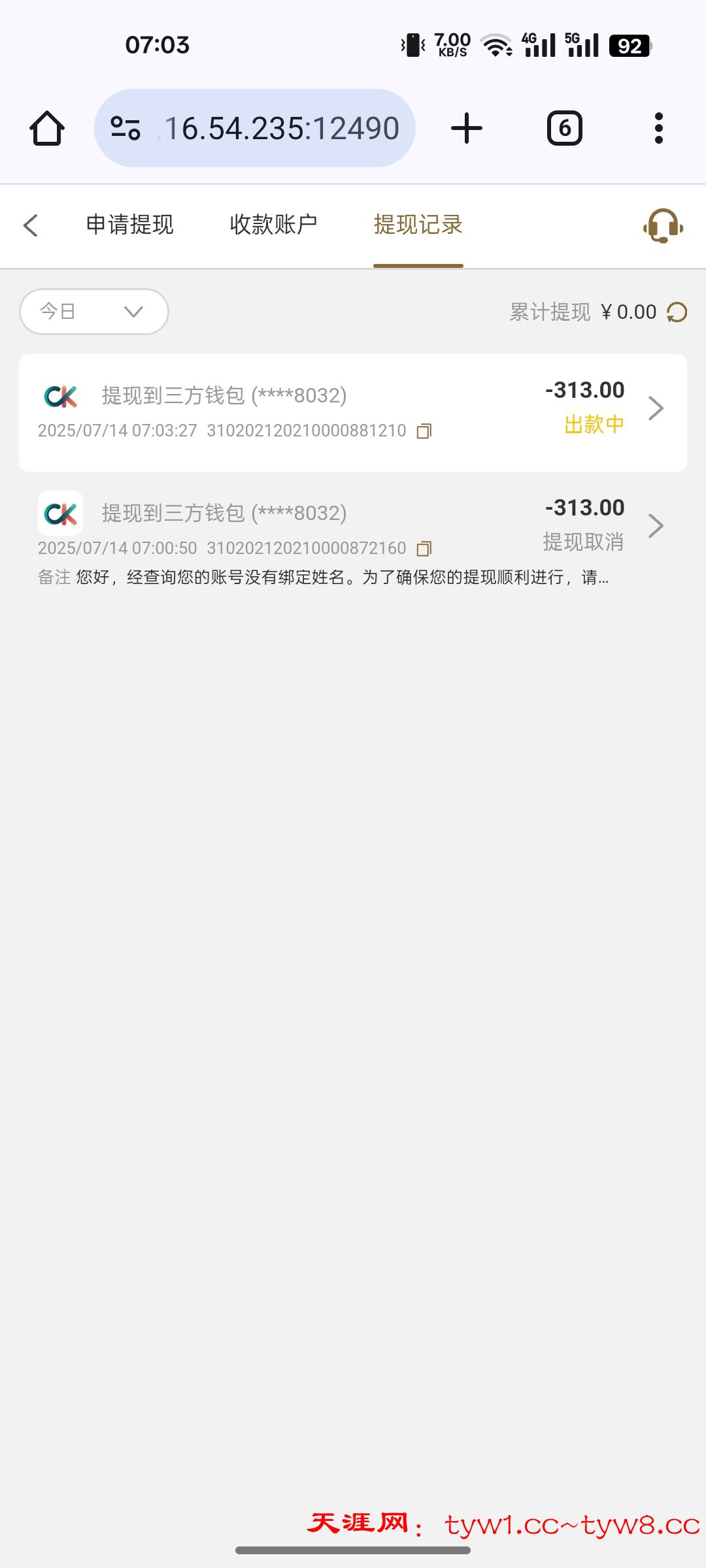
Task: Open the 出款中 withdrawal record
Action: pos(353,412)
